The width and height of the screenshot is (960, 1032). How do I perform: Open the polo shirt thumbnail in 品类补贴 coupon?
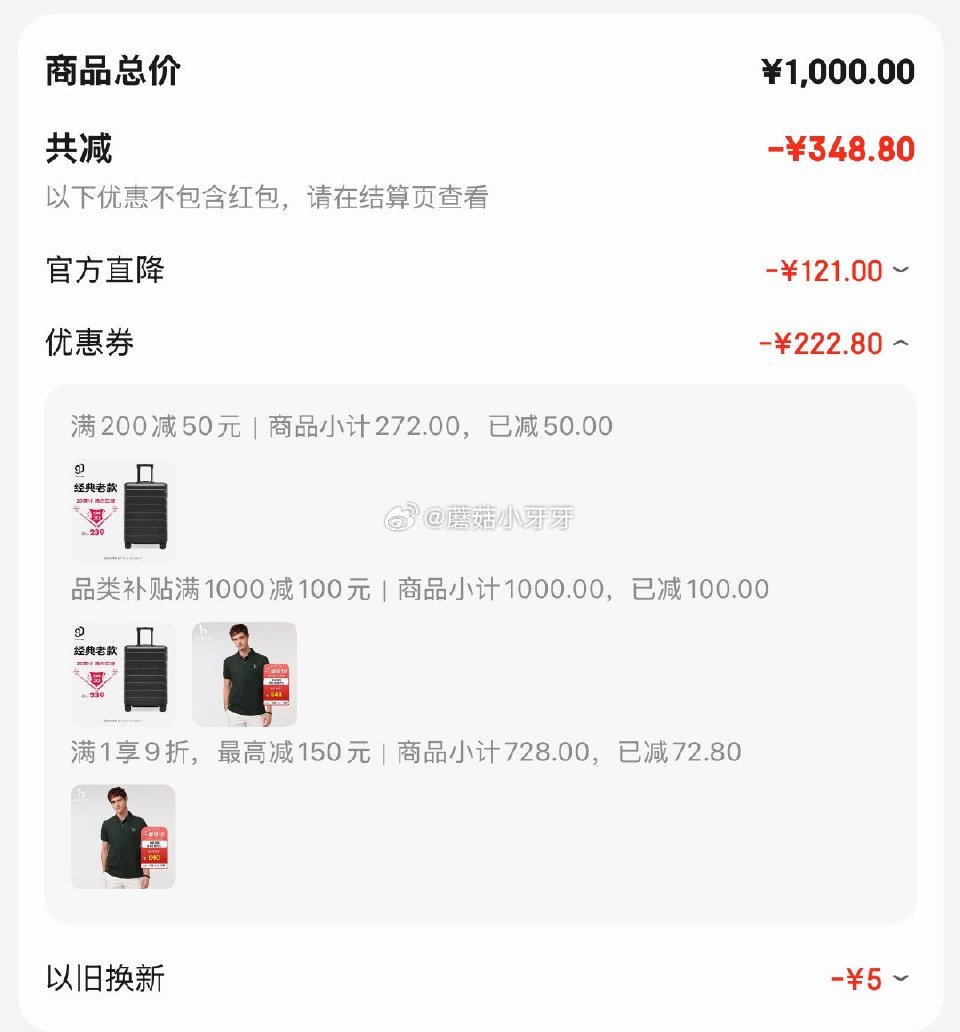pyautogui.click(x=244, y=673)
